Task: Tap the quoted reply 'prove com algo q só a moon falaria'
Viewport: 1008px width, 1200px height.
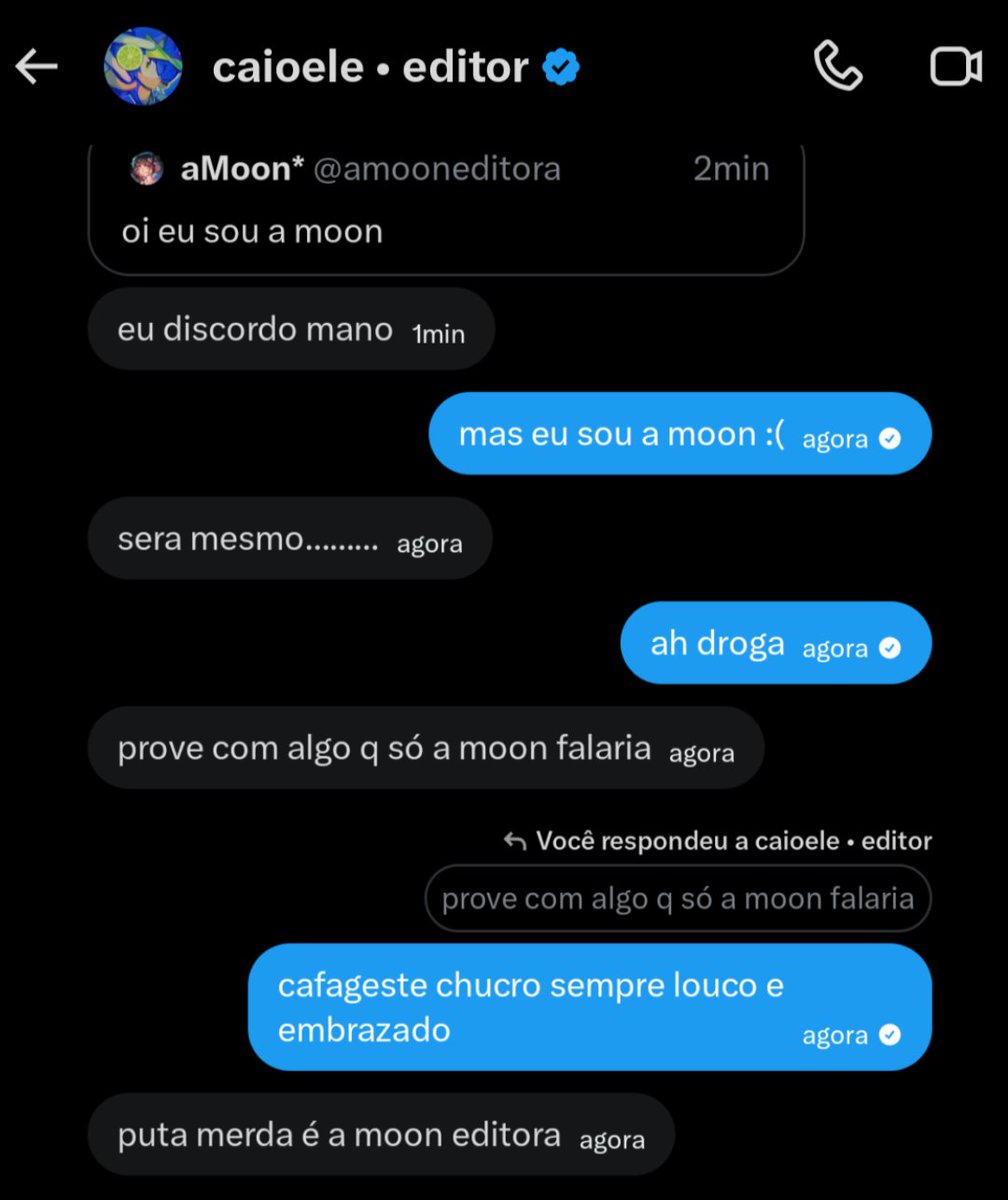Action: coord(678,899)
